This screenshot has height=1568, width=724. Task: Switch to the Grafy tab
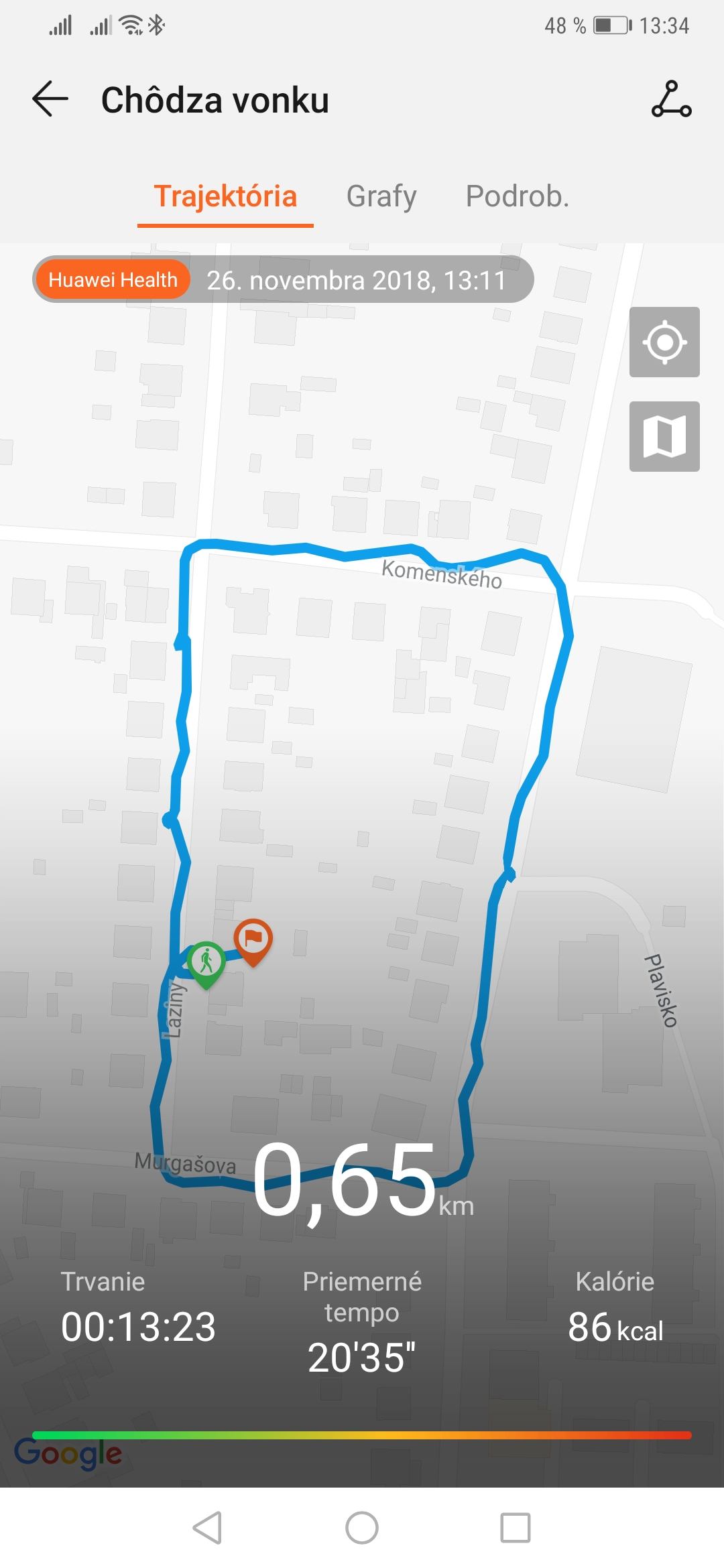tap(381, 196)
